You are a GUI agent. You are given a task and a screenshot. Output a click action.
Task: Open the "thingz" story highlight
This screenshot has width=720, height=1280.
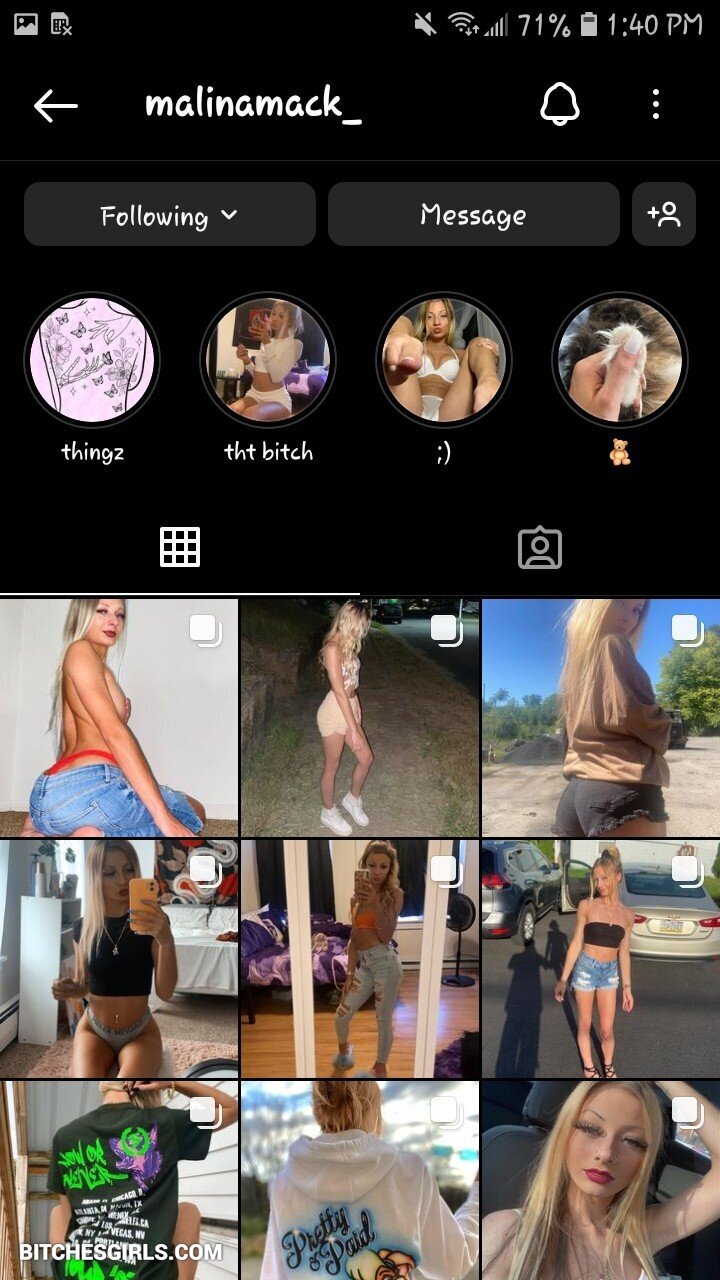point(92,360)
